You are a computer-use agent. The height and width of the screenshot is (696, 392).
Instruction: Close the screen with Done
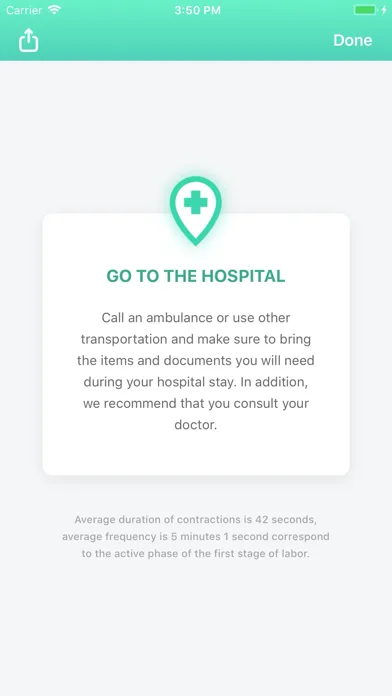pyautogui.click(x=352, y=40)
